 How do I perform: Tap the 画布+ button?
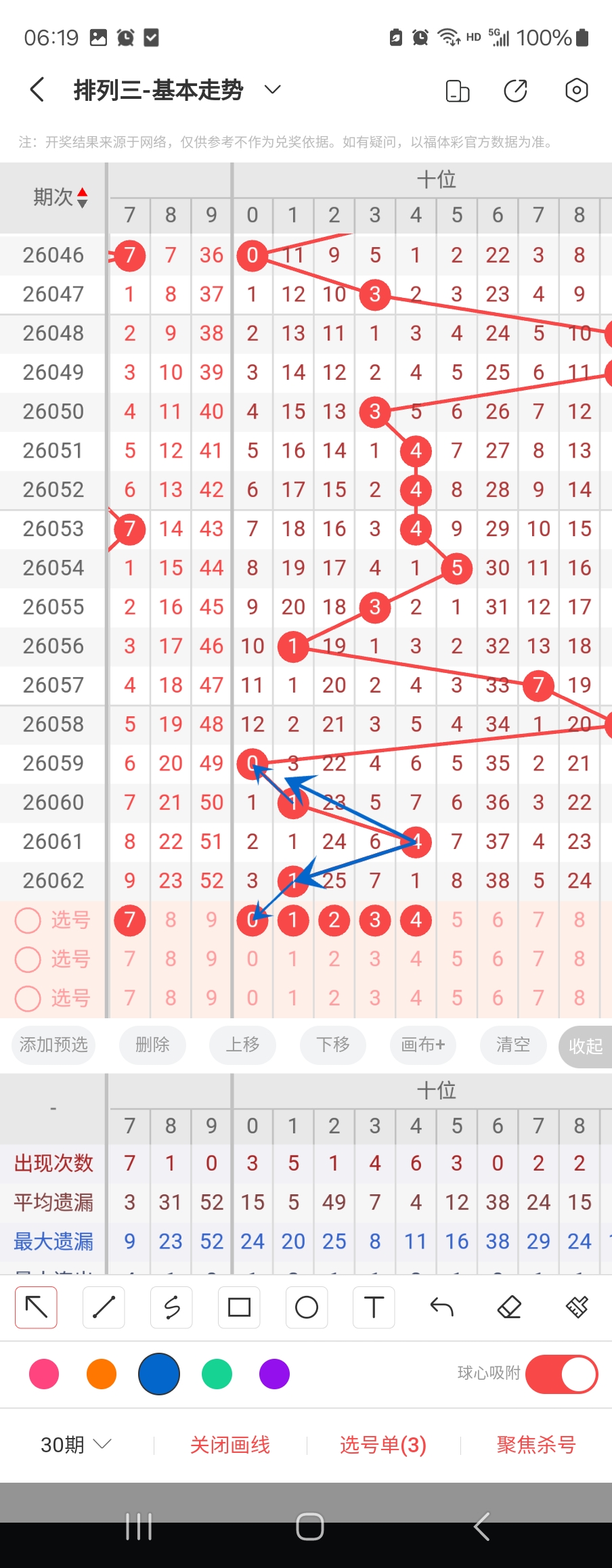[423, 1045]
